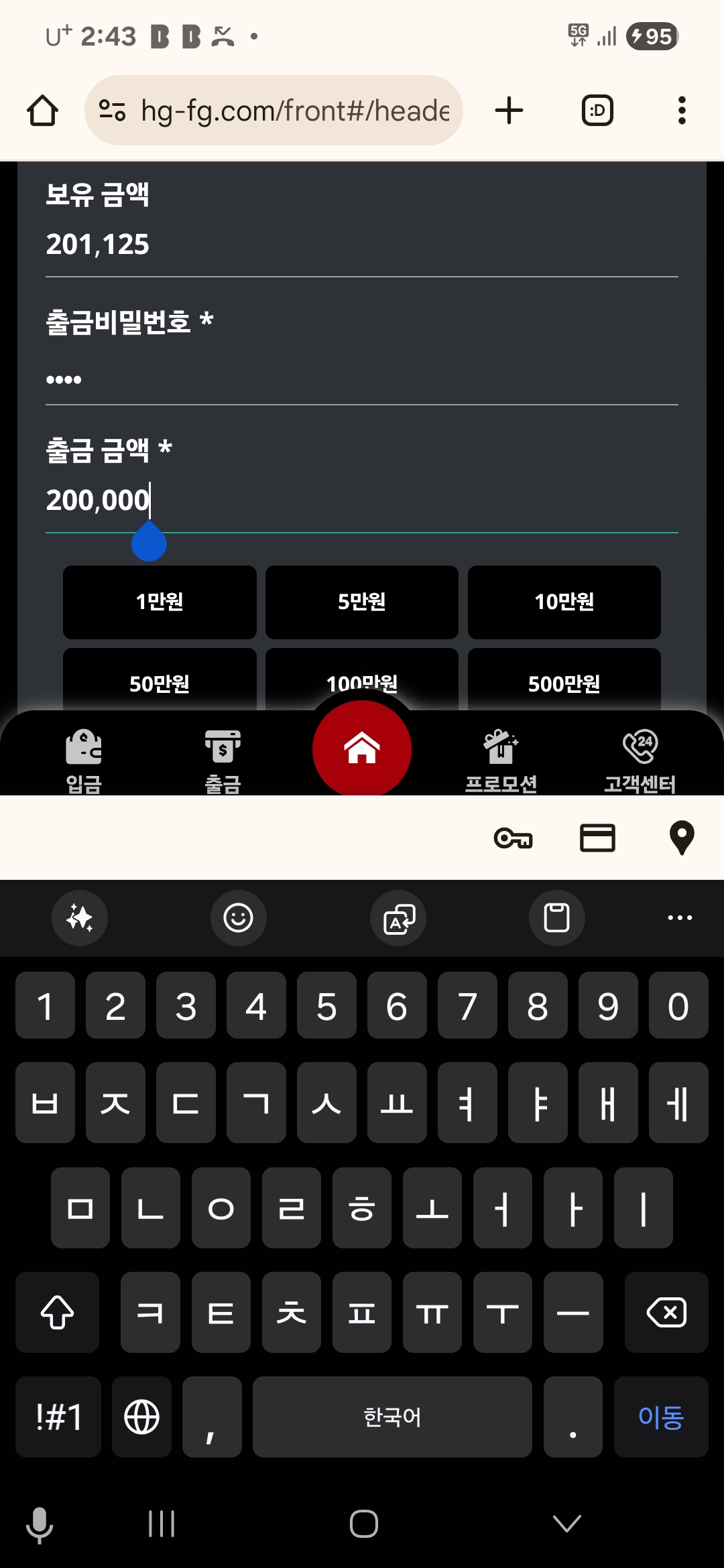Select the 50만원 amount button

click(160, 681)
